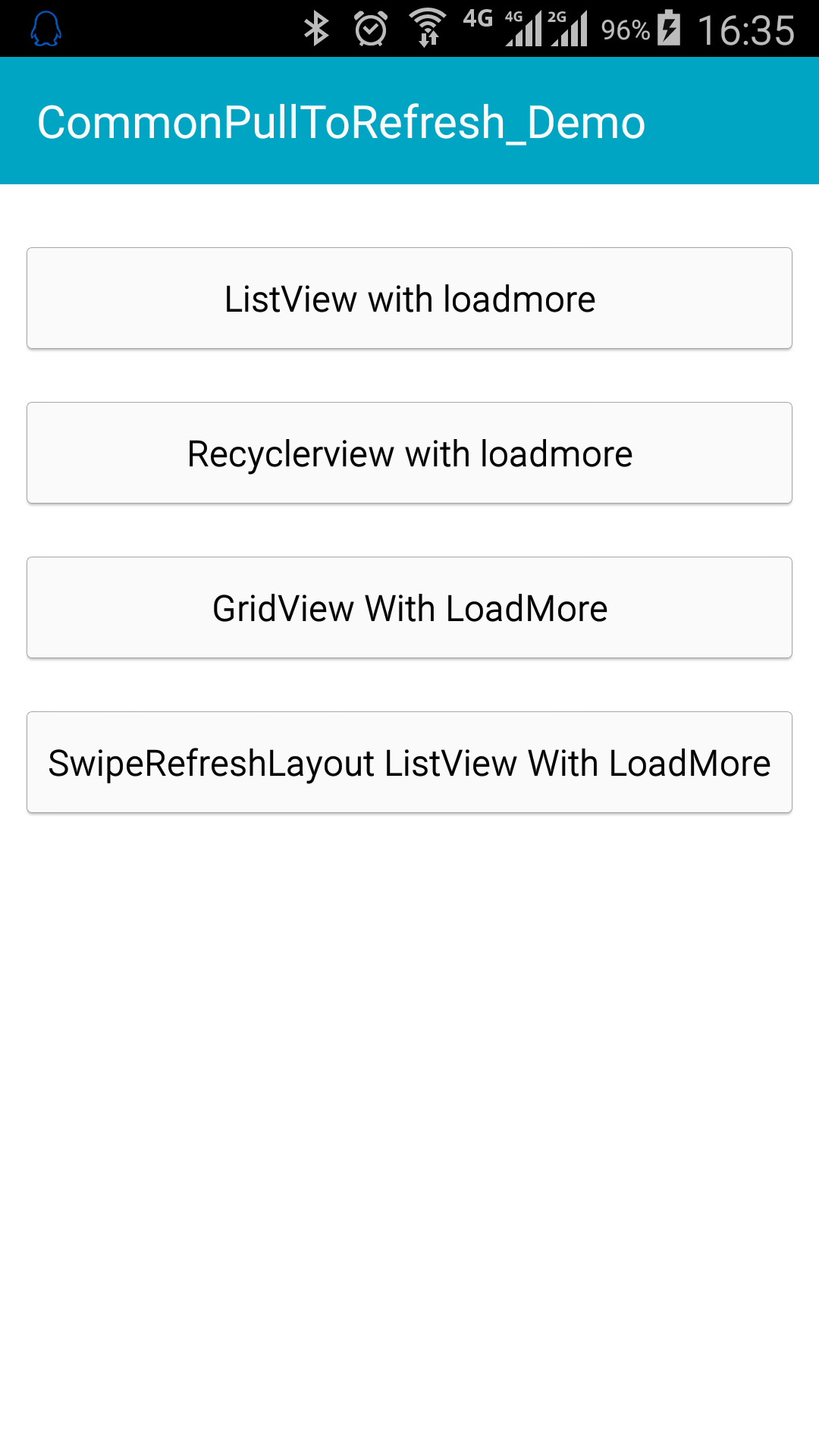Viewport: 819px width, 1456px height.
Task: Open Recyclerview with loadmore demo
Action: 409,453
